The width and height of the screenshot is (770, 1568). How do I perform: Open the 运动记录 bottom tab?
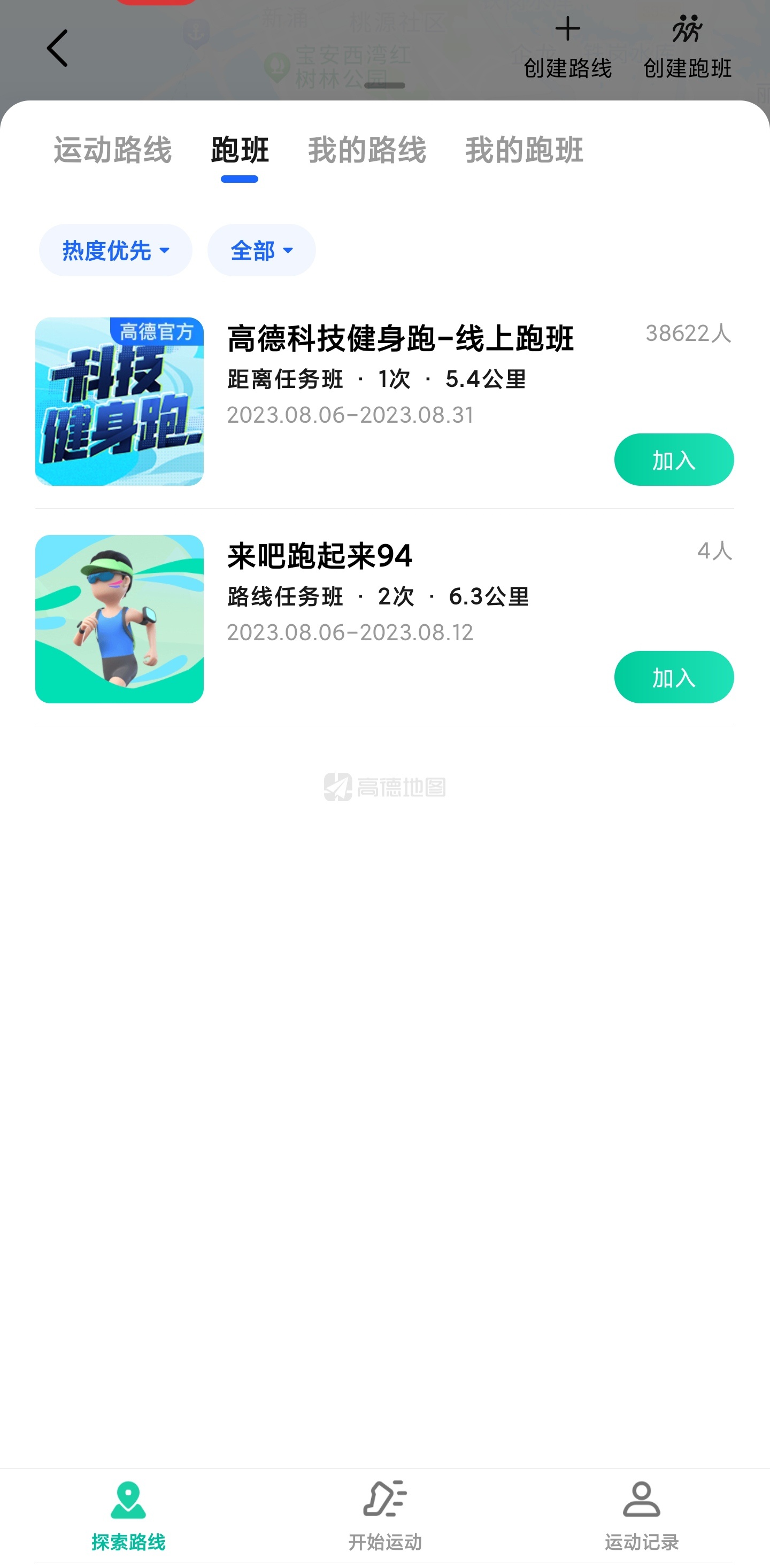pos(642,1515)
